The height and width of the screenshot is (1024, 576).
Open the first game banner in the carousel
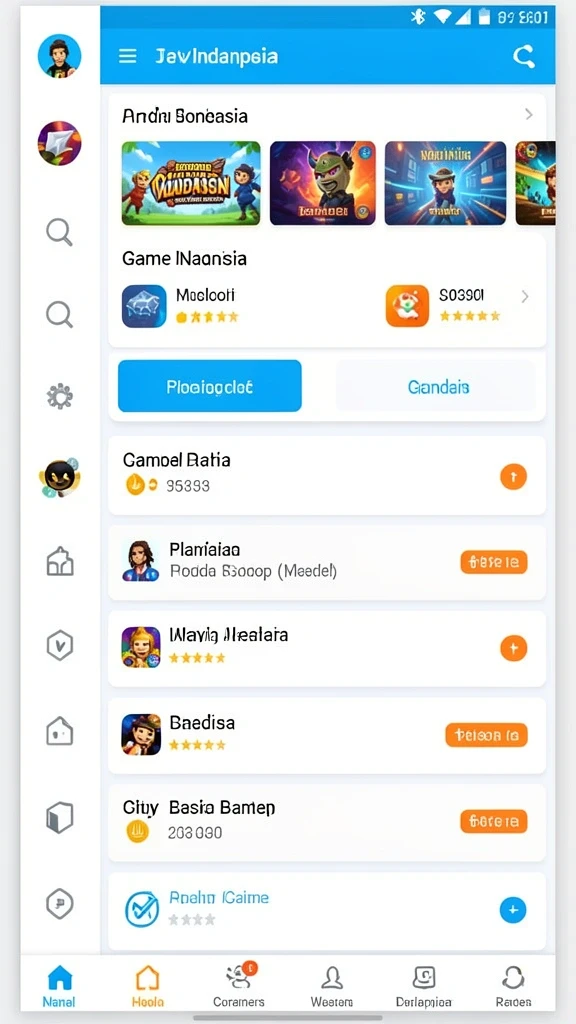[191, 183]
